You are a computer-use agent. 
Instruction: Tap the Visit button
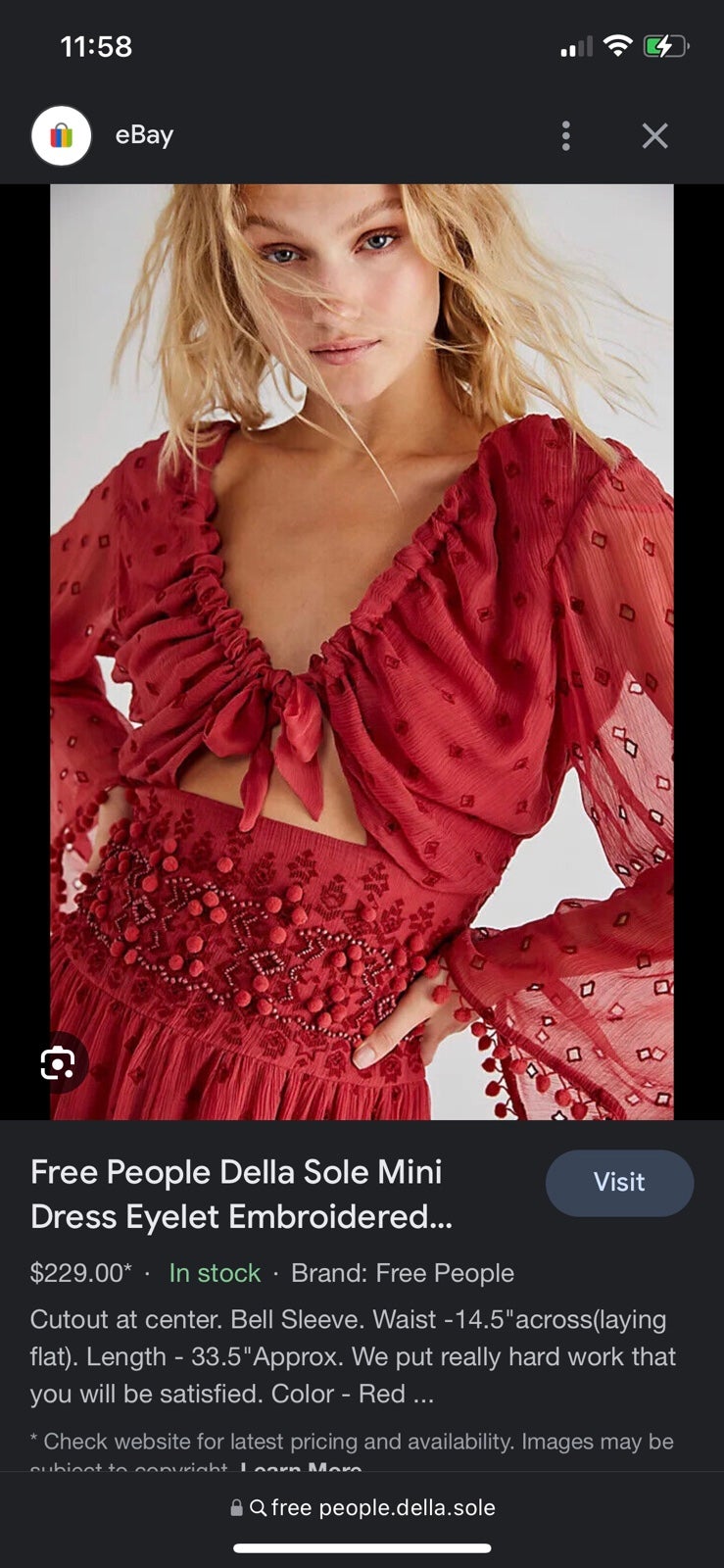pos(619,1182)
